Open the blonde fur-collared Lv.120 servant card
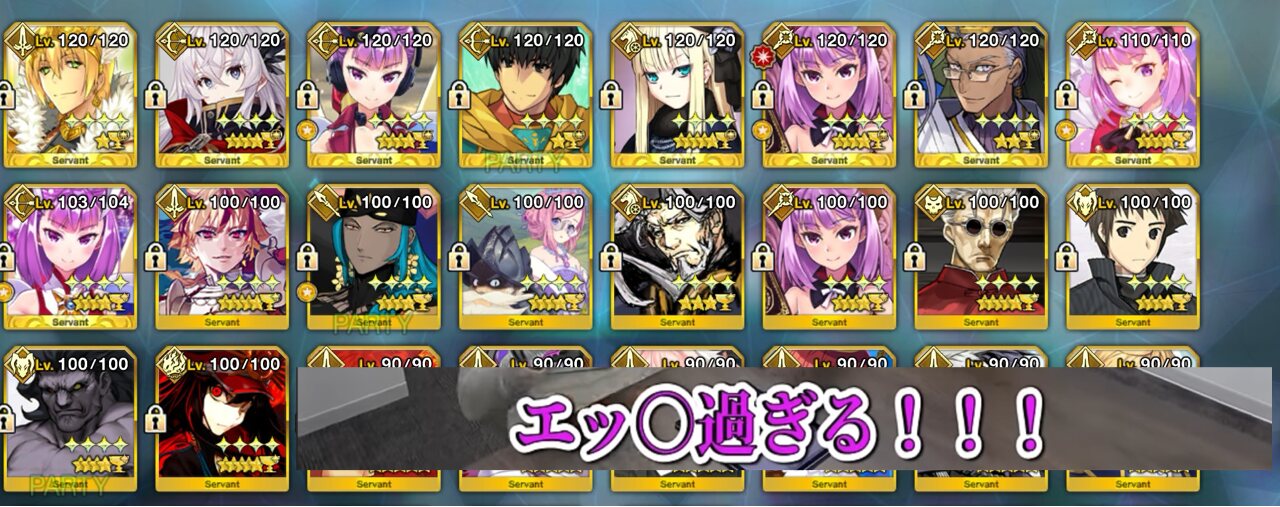 click(68, 95)
